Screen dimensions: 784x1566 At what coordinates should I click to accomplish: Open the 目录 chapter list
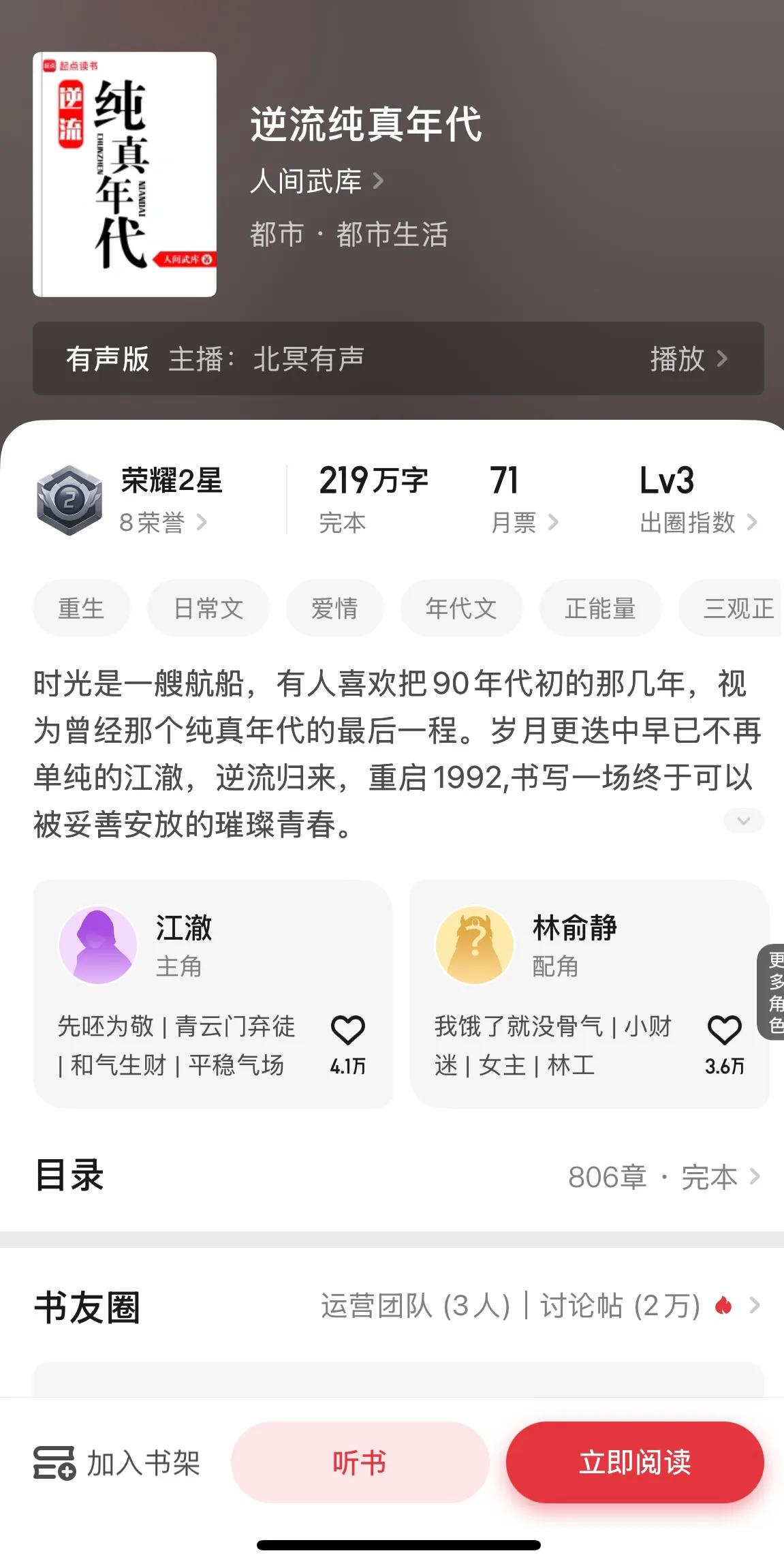[x=663, y=1177]
